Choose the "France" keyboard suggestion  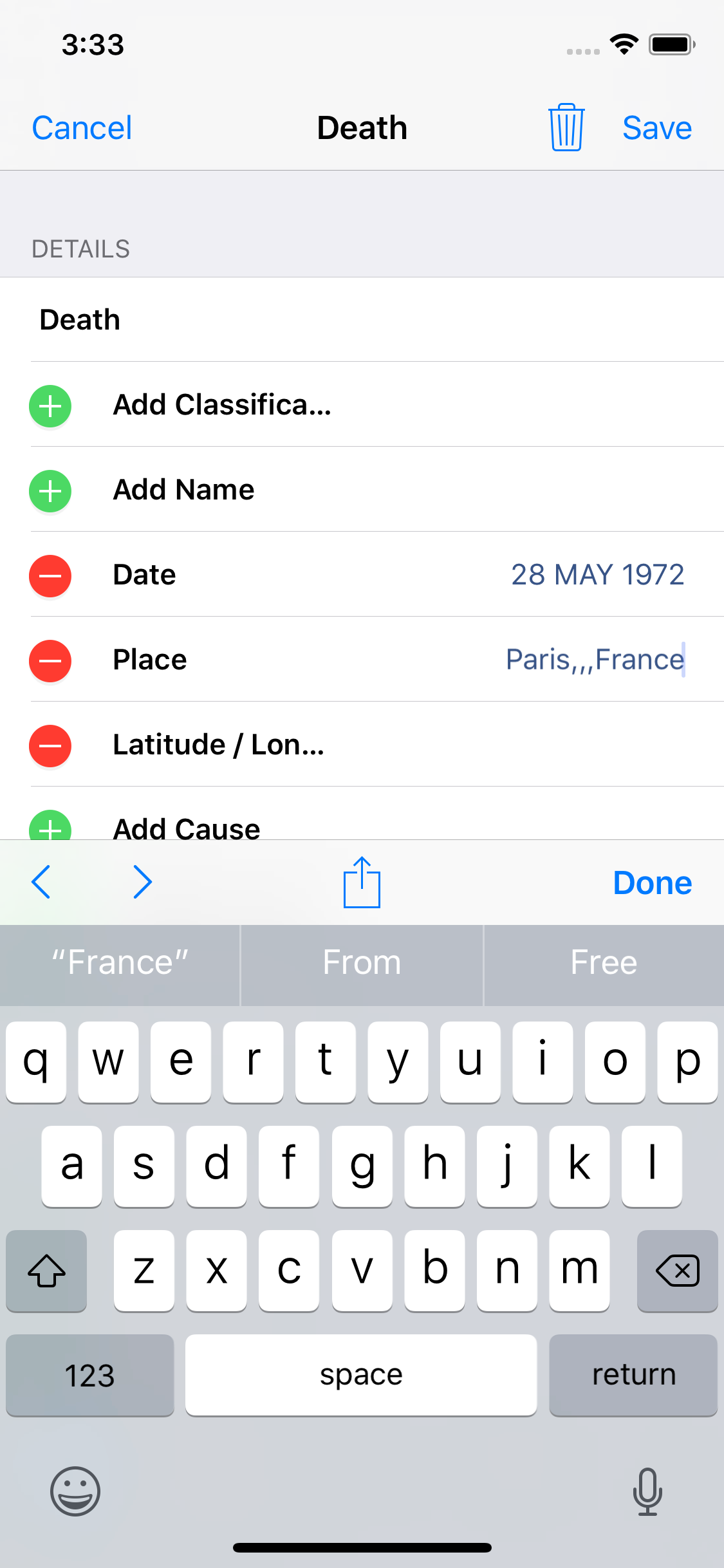point(120,963)
